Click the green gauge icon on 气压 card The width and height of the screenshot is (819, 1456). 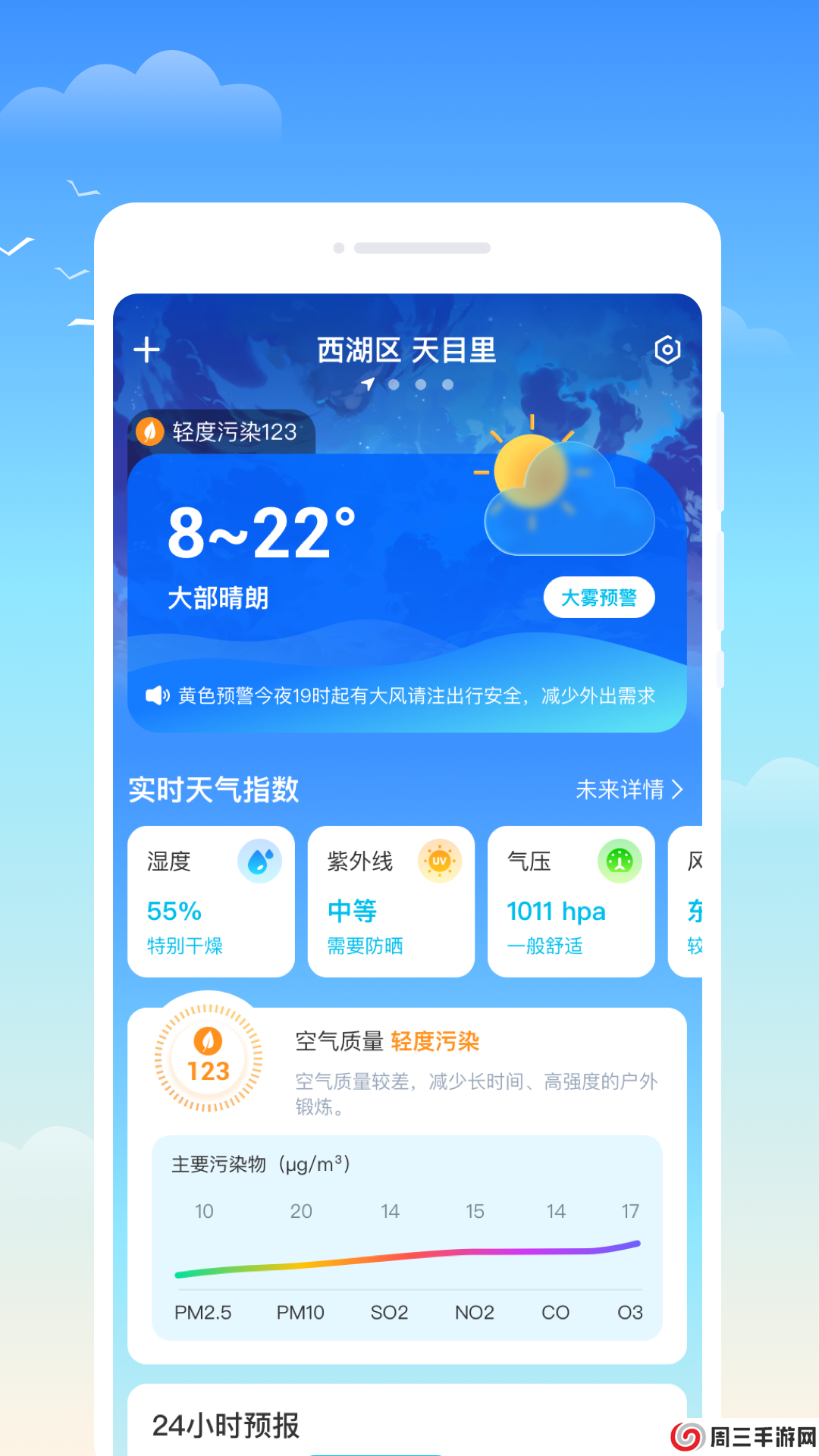click(620, 861)
